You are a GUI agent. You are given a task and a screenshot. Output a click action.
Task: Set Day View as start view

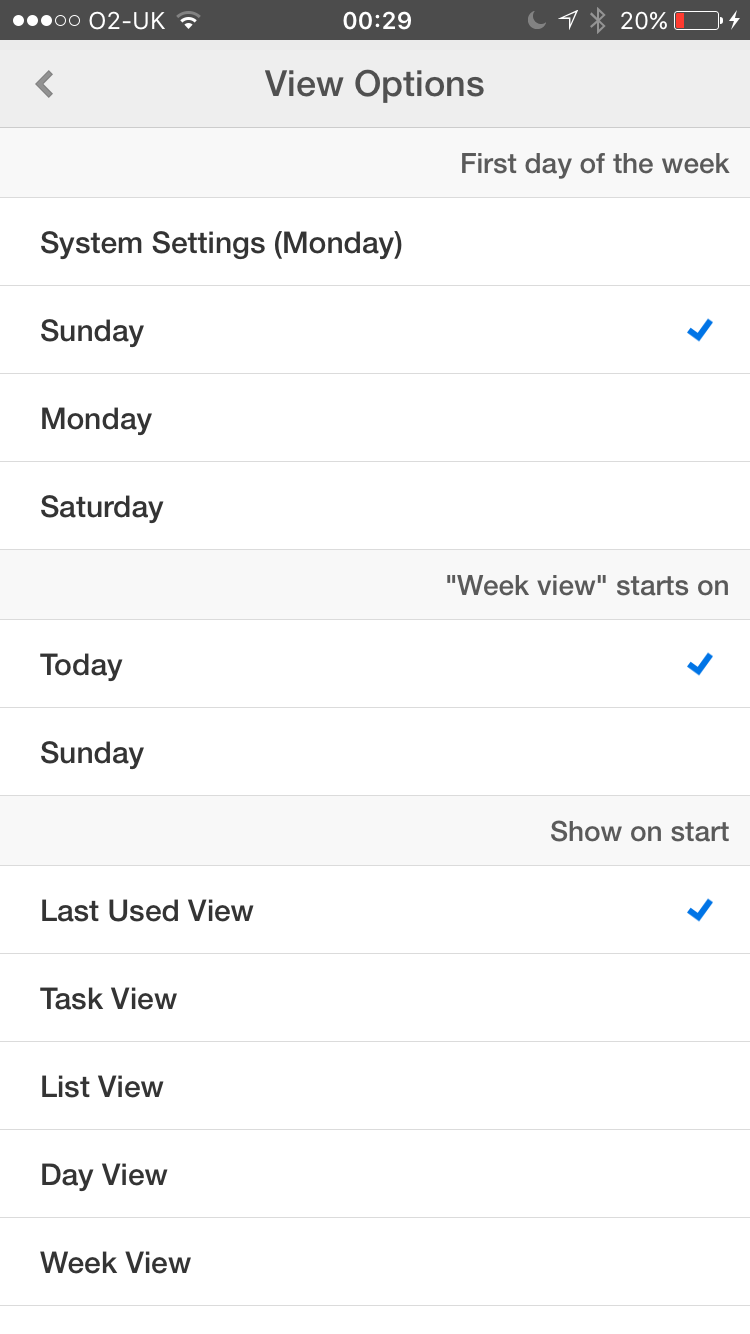(x=375, y=1174)
